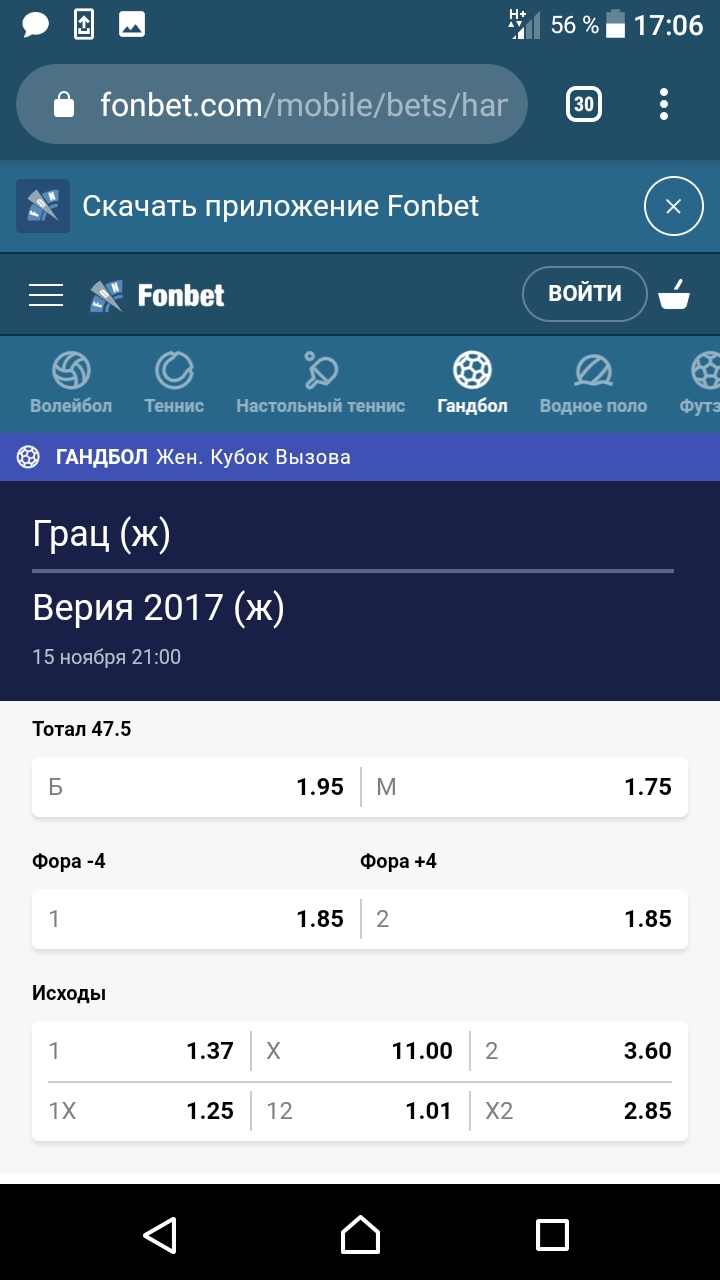Bet on draw X at 11.00
The image size is (720, 1280).
pyautogui.click(x=360, y=1051)
